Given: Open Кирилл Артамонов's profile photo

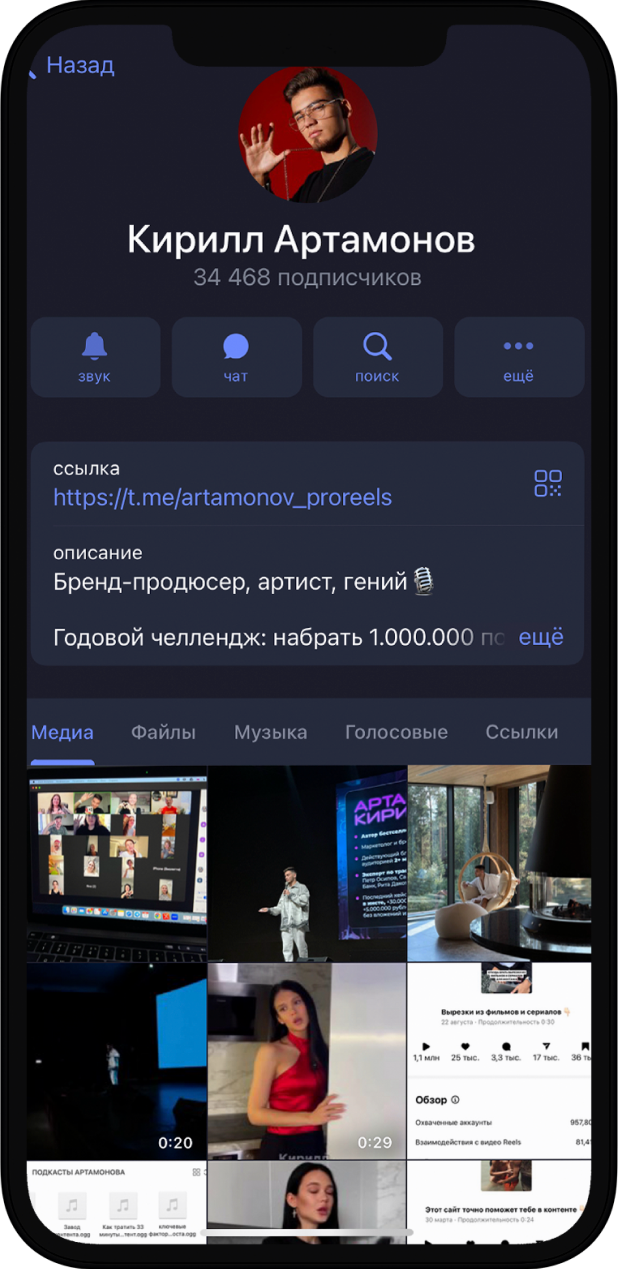Looking at the screenshot, I should 308,136.
